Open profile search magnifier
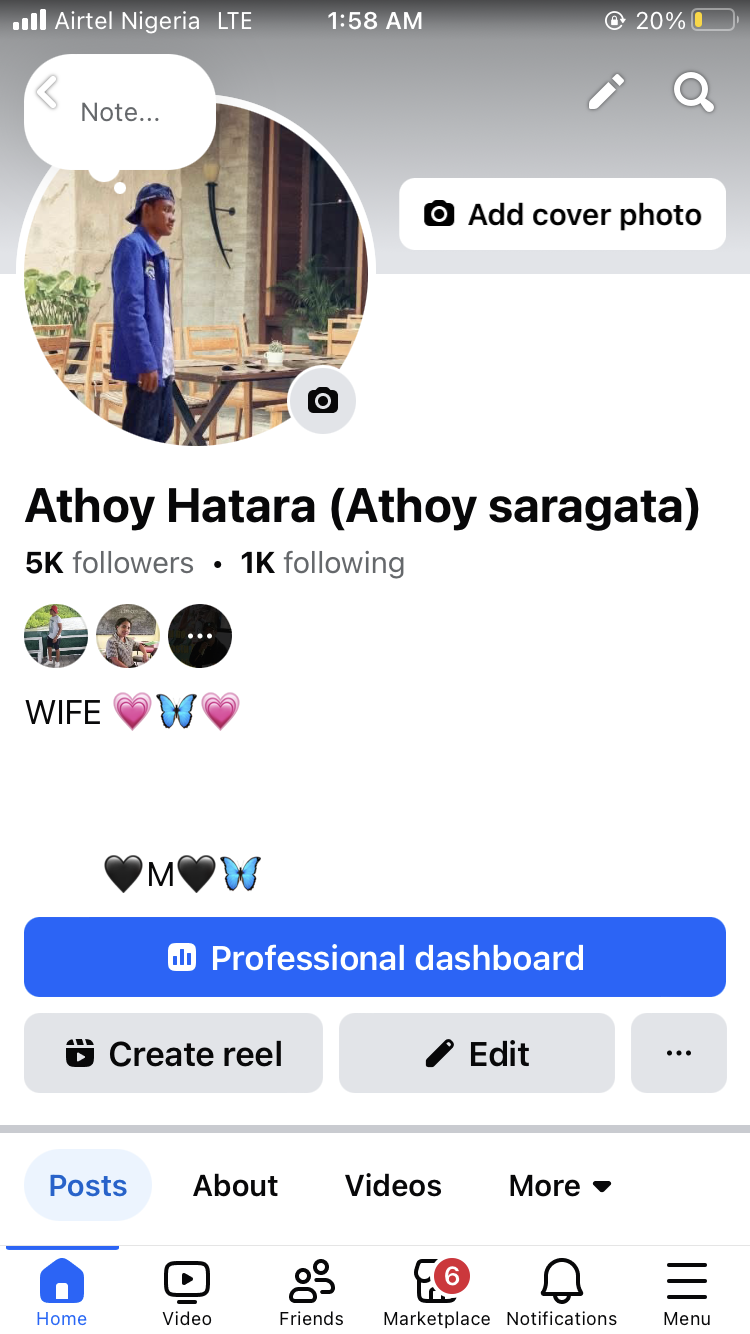Viewport: 750px width, 1334px height. tap(694, 92)
